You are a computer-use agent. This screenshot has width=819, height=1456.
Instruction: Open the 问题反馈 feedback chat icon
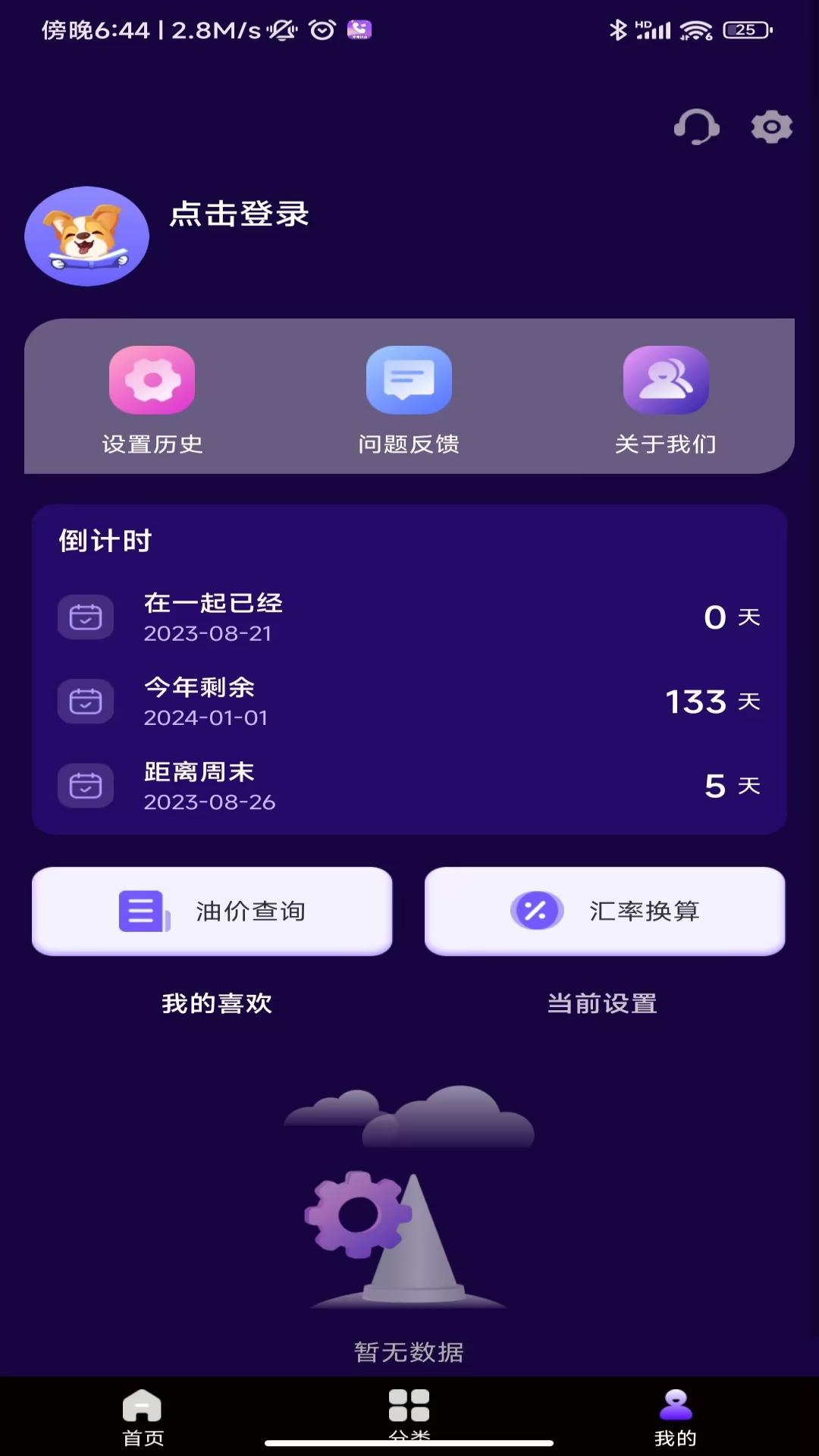coord(409,380)
